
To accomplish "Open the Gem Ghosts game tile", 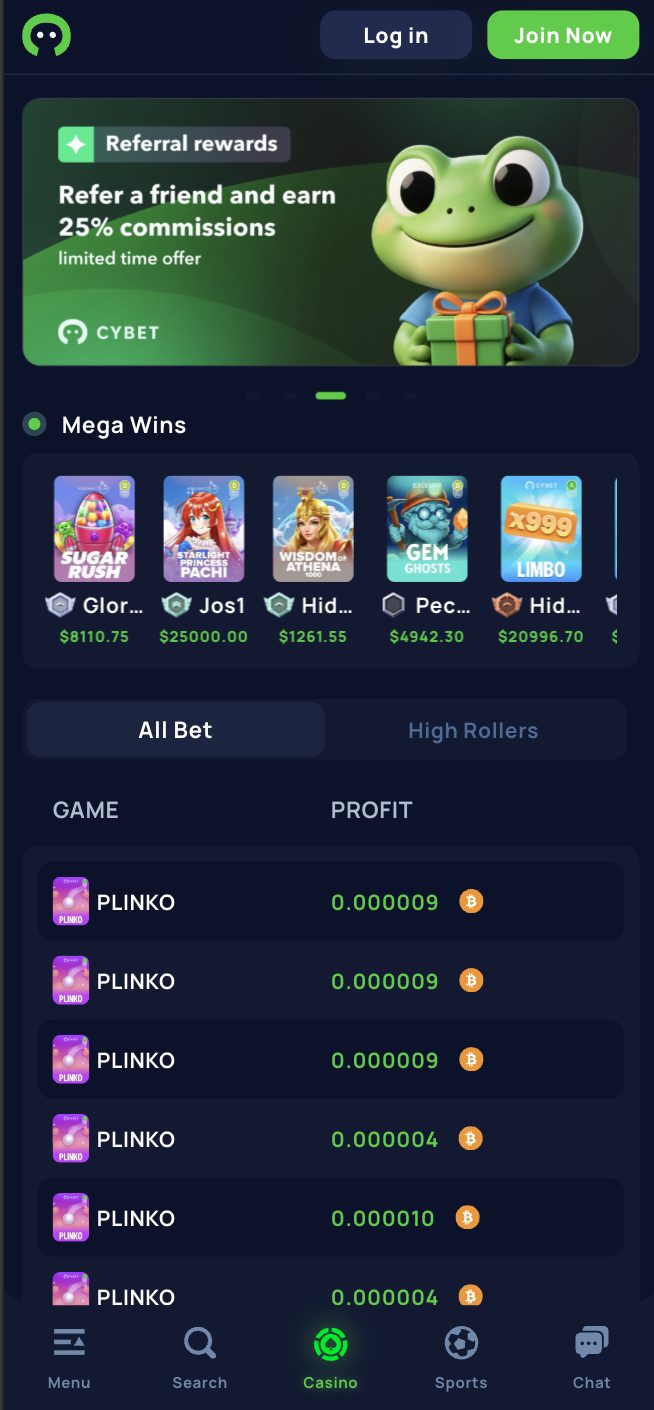I will pos(427,529).
